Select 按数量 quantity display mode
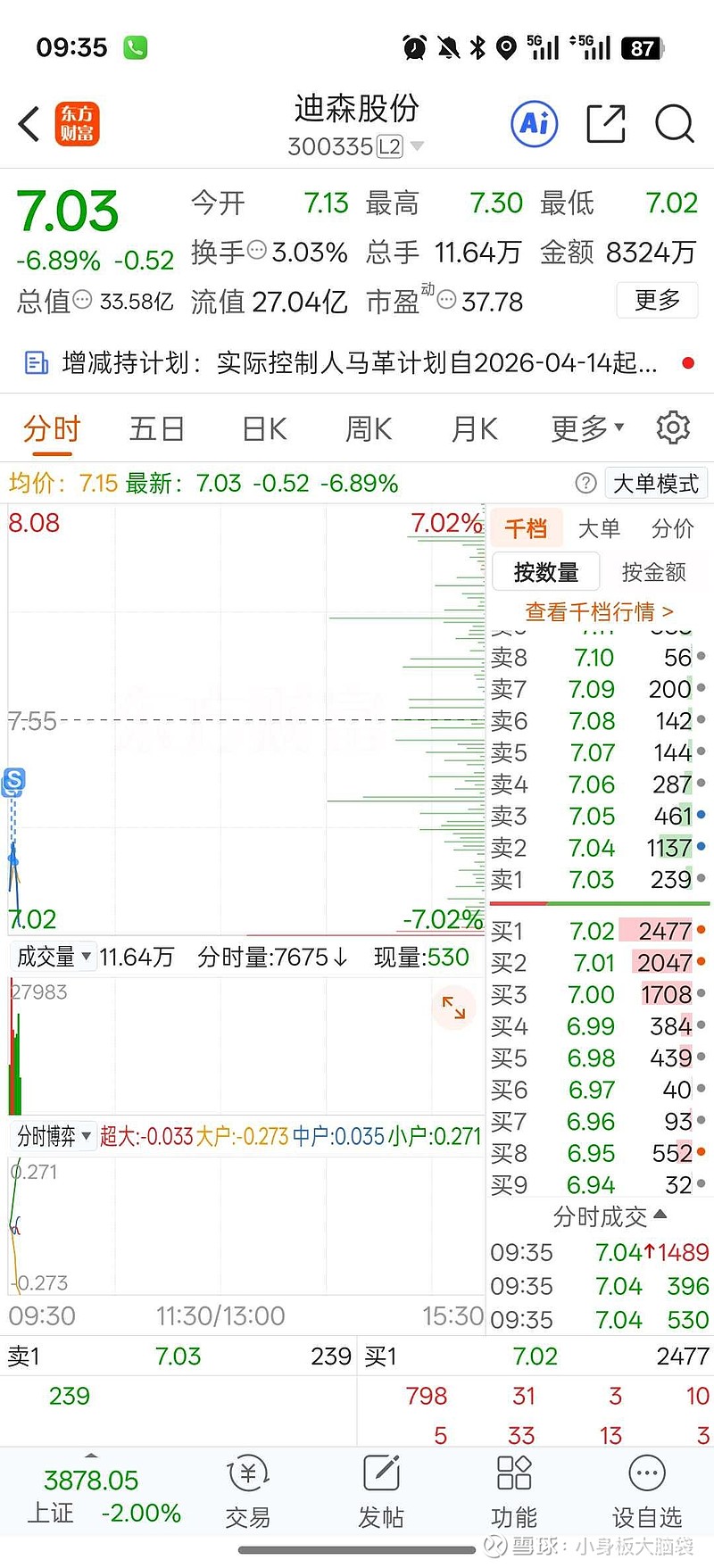This screenshot has width=714, height=1568. 545,572
